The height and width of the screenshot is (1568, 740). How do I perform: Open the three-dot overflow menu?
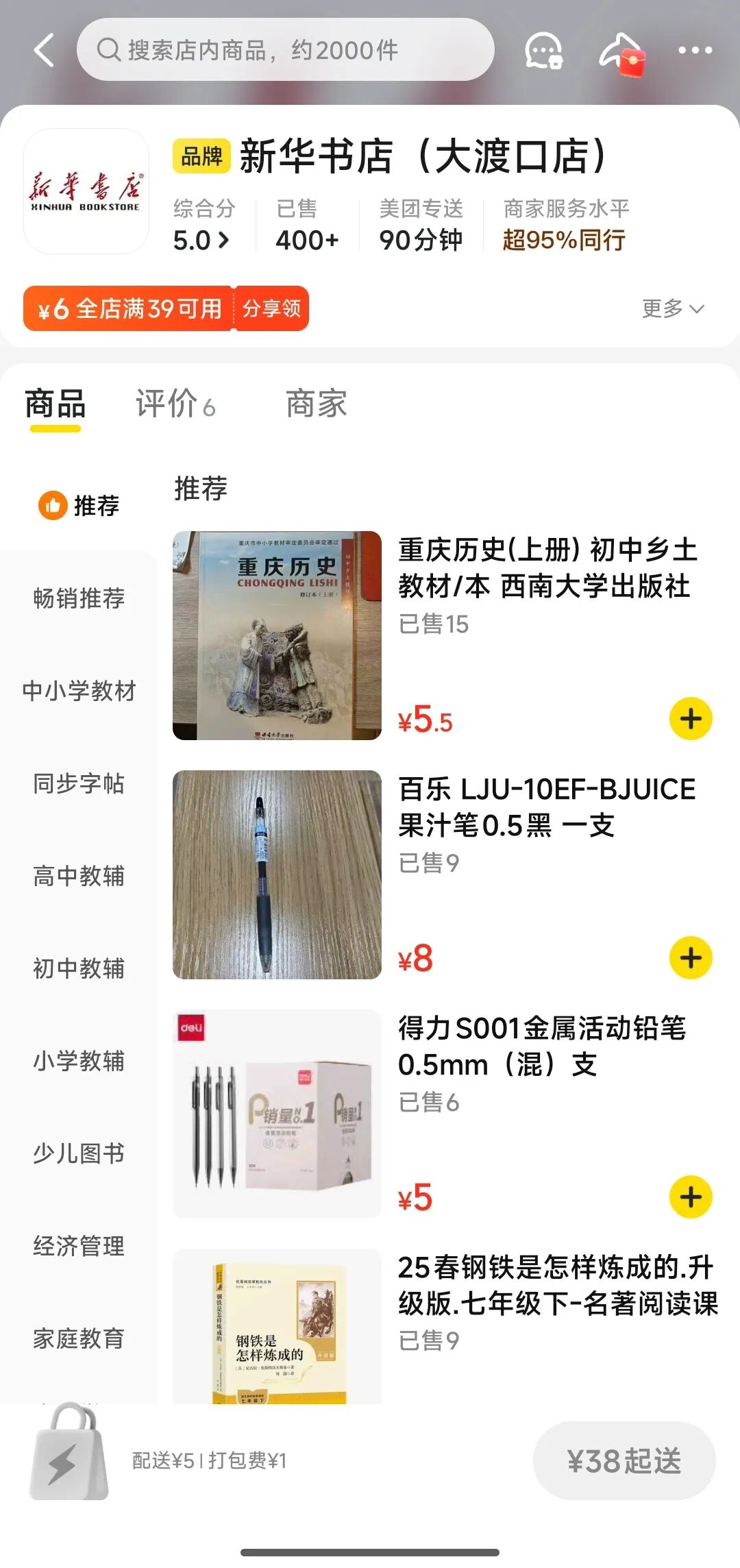click(695, 51)
